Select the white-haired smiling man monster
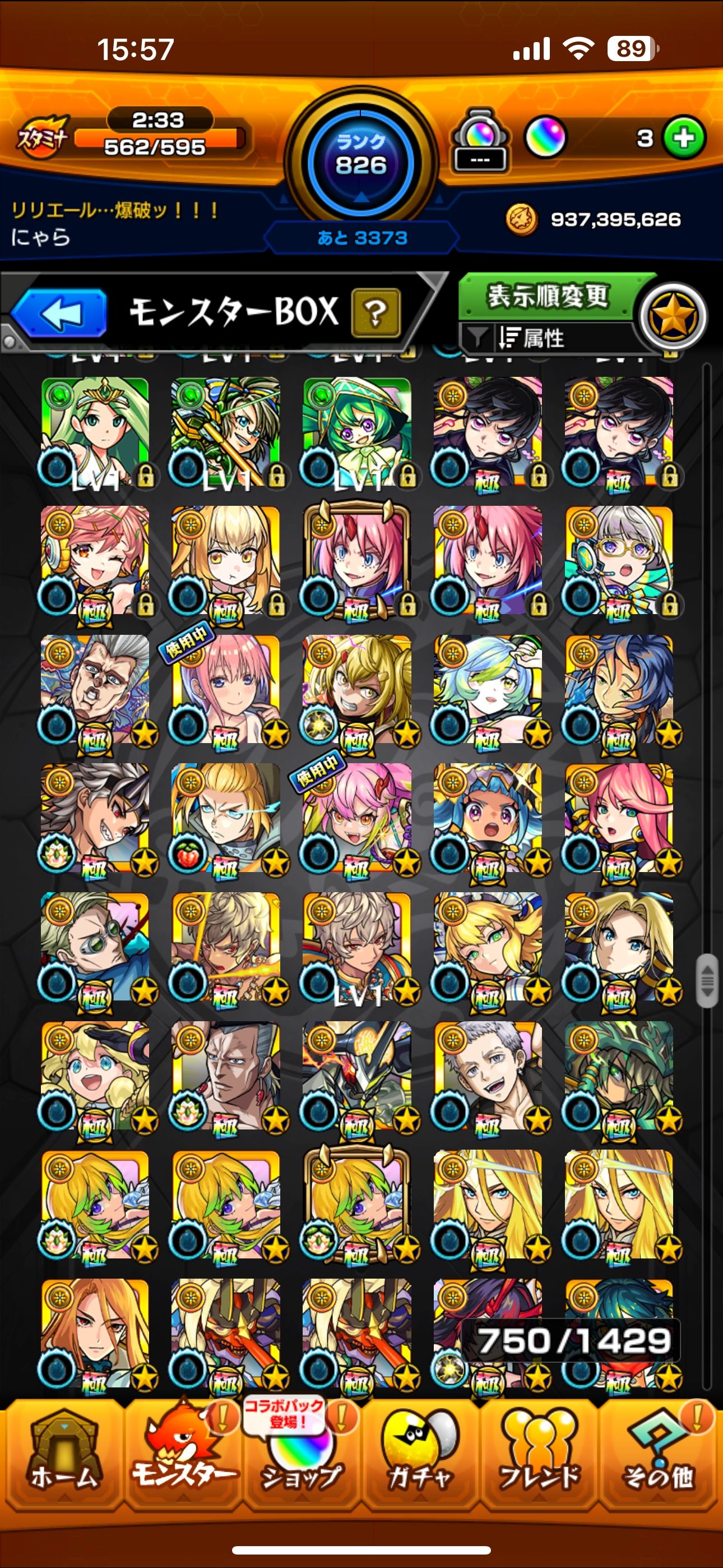Image resolution: width=723 pixels, height=1568 pixels. click(488, 1076)
